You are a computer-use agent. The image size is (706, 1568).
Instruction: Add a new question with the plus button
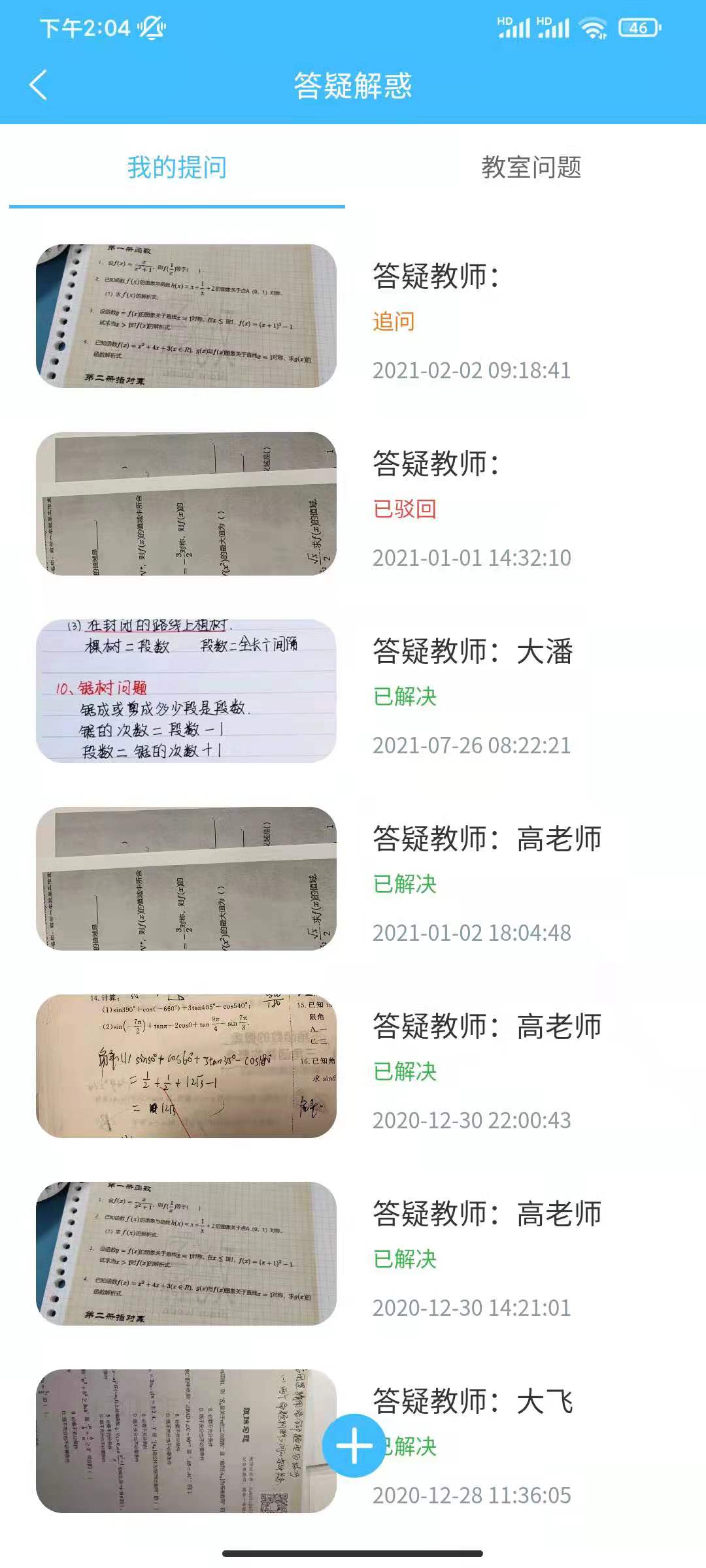[354, 1446]
